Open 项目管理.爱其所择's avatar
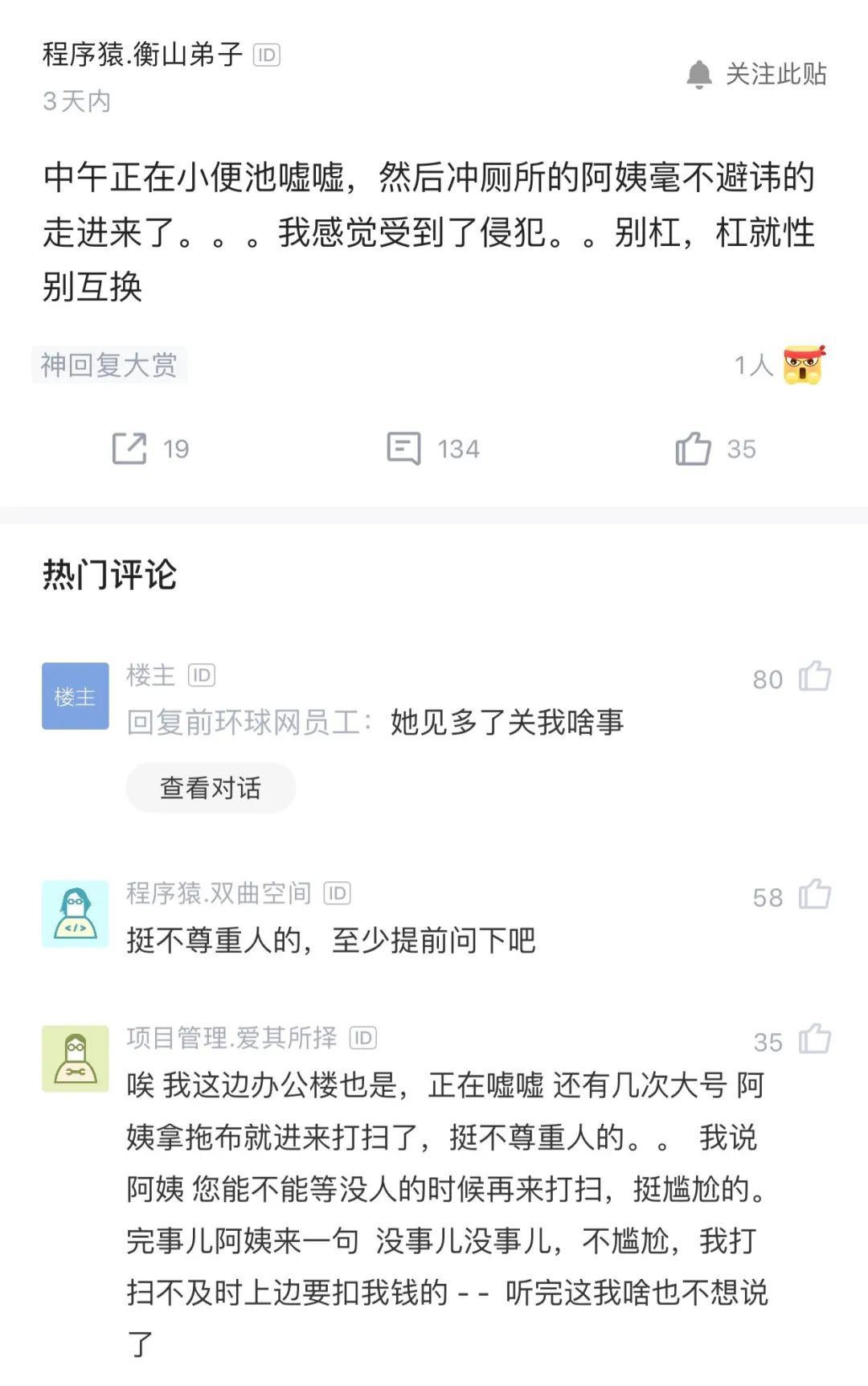Viewport: 868px width, 1386px height. [76, 1059]
